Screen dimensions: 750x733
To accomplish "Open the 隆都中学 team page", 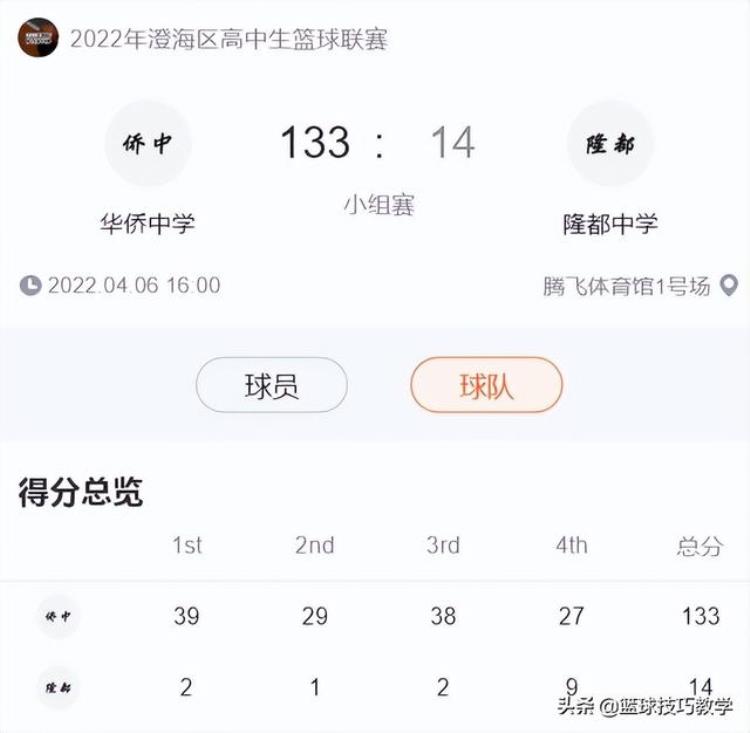I will [609, 145].
